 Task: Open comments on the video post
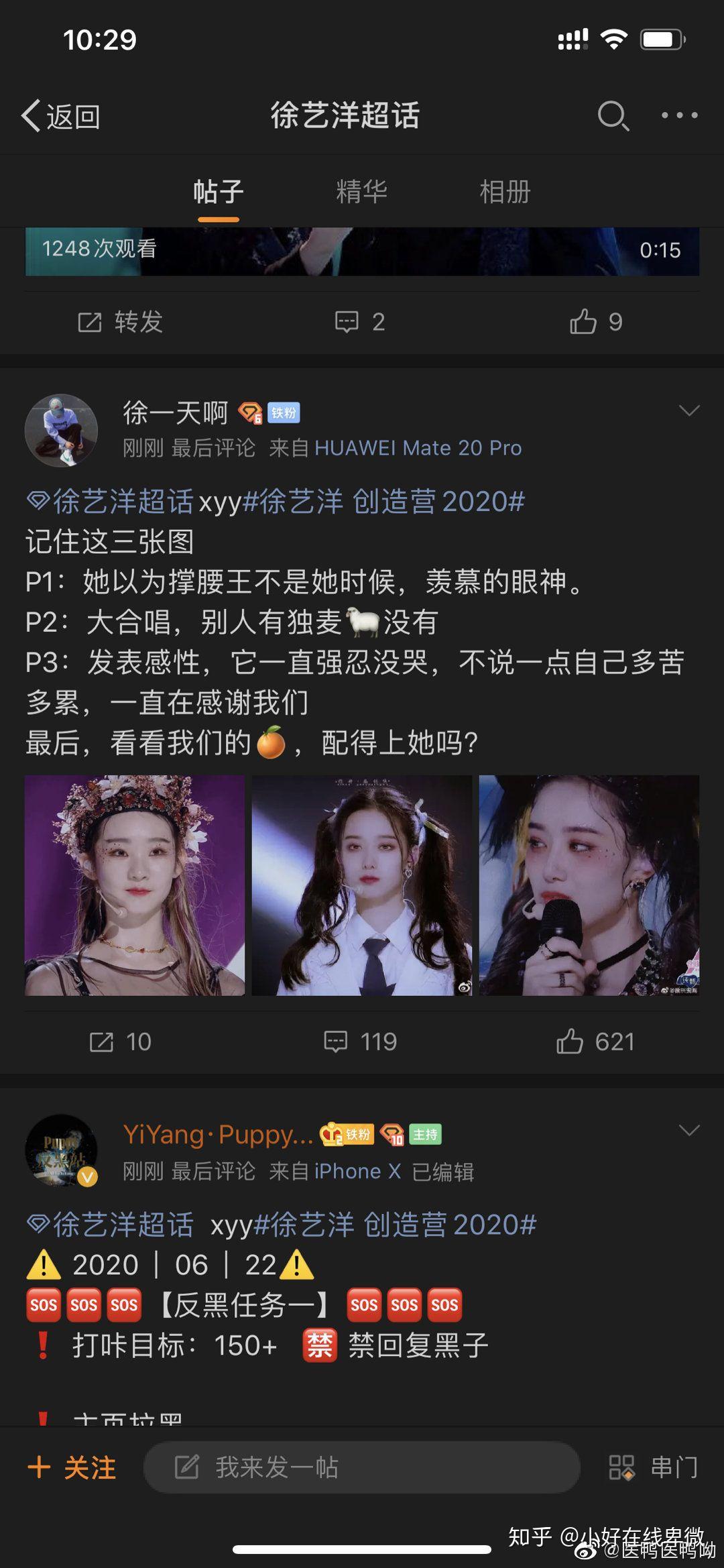pos(360,322)
